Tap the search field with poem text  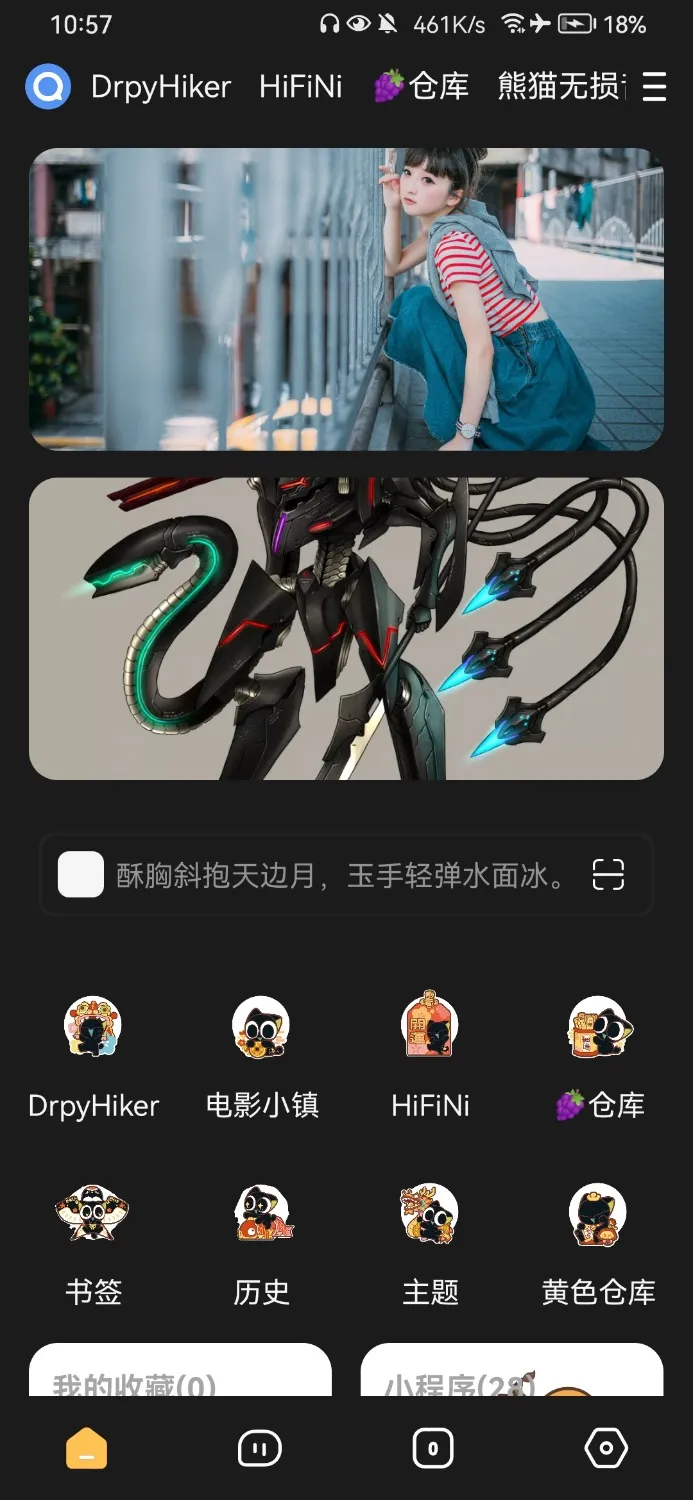click(x=340, y=875)
